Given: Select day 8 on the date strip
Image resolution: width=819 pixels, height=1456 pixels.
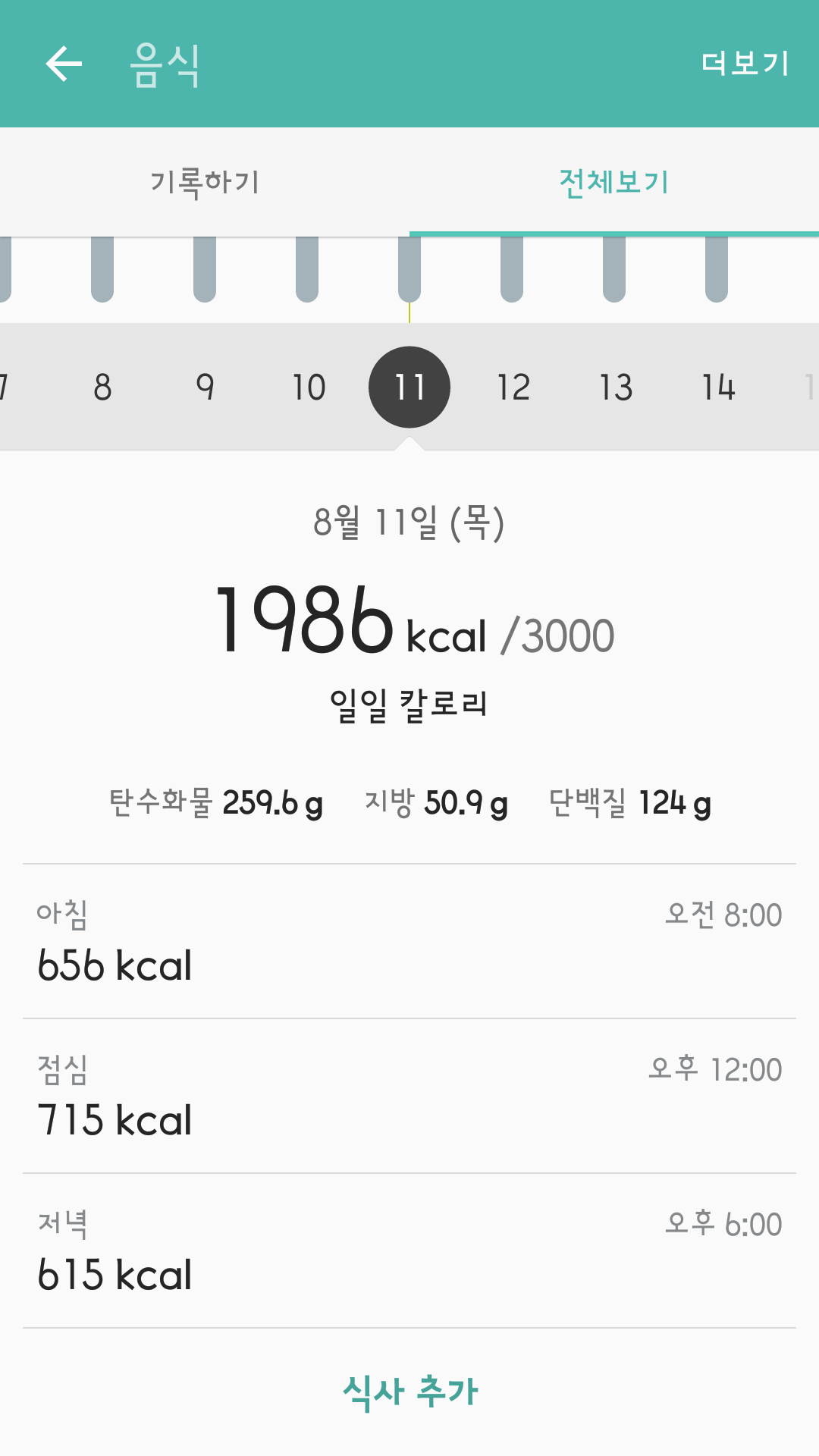Looking at the screenshot, I should pyautogui.click(x=102, y=388).
